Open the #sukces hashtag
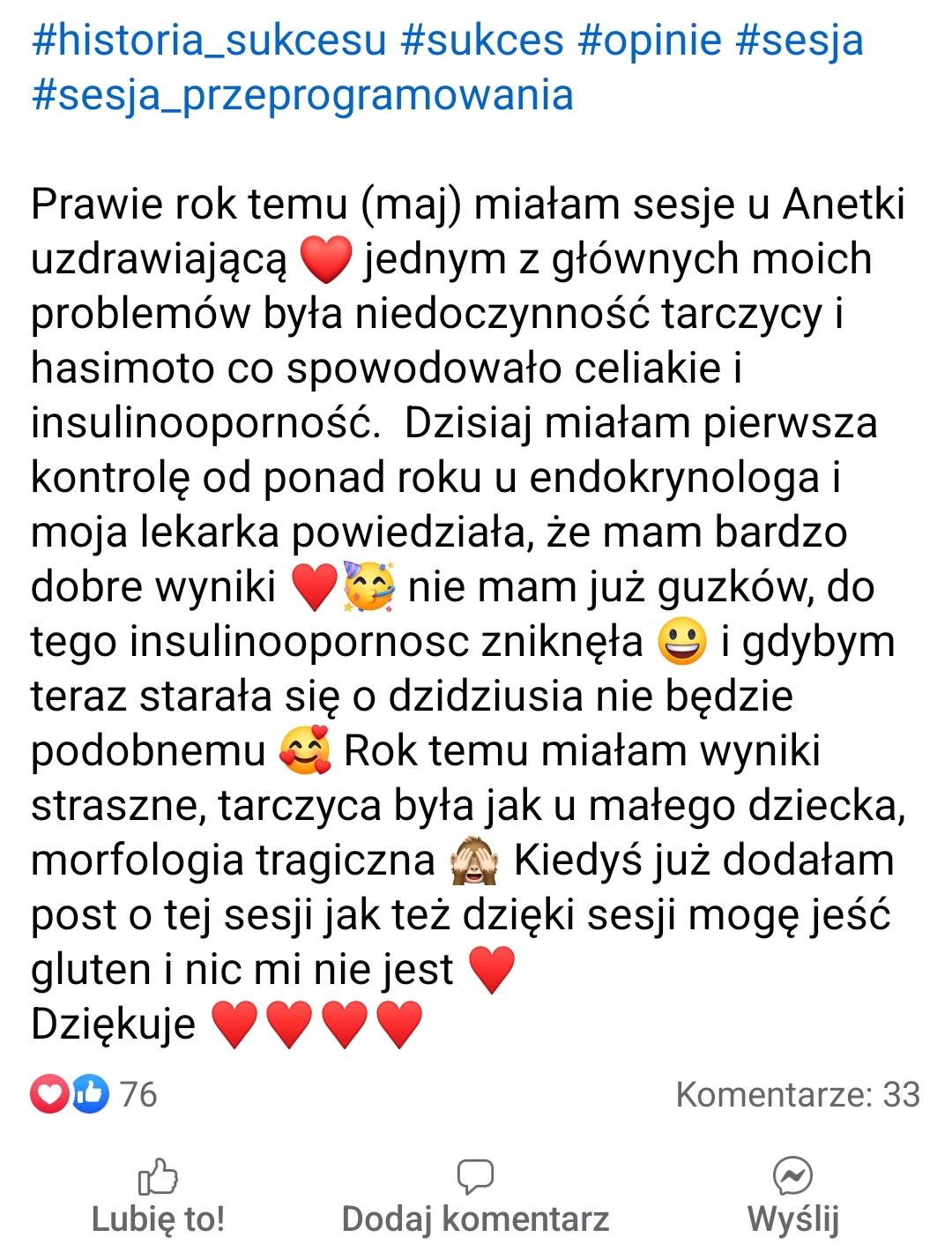The height and width of the screenshot is (1252, 952). pyautogui.click(x=481, y=41)
